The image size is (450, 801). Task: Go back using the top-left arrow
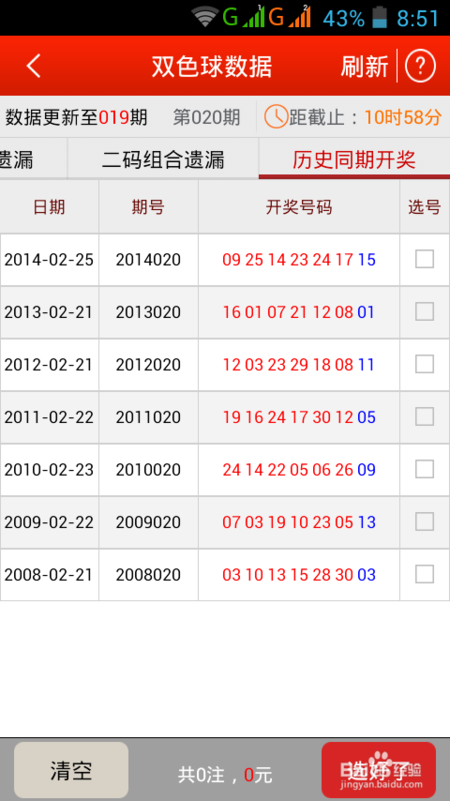34,66
